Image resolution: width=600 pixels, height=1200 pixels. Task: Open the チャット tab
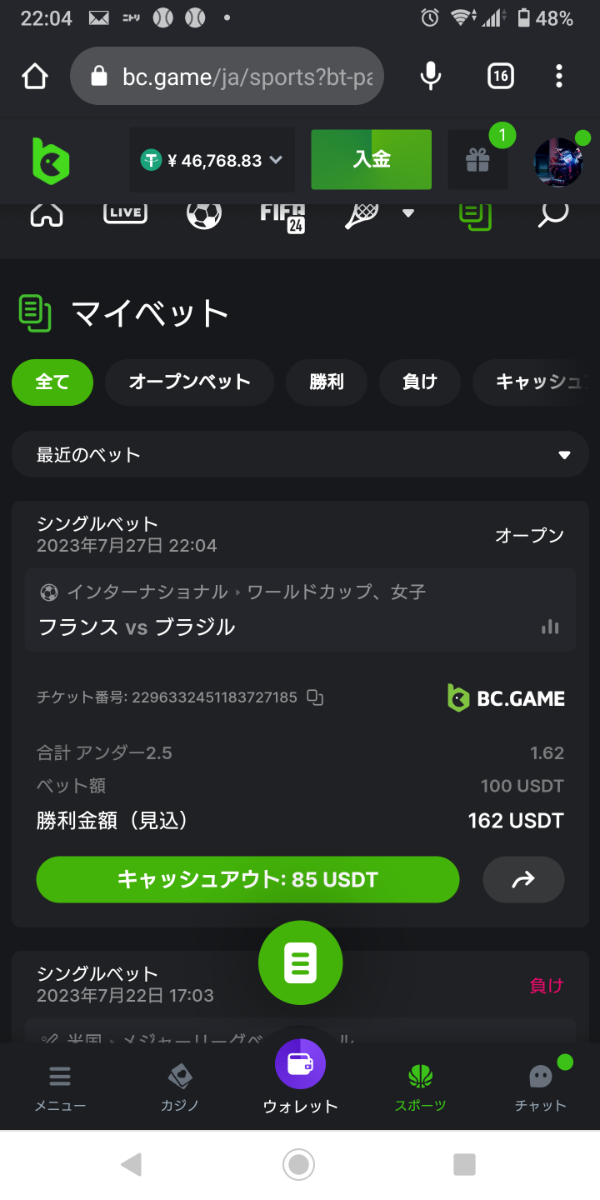click(540, 1086)
